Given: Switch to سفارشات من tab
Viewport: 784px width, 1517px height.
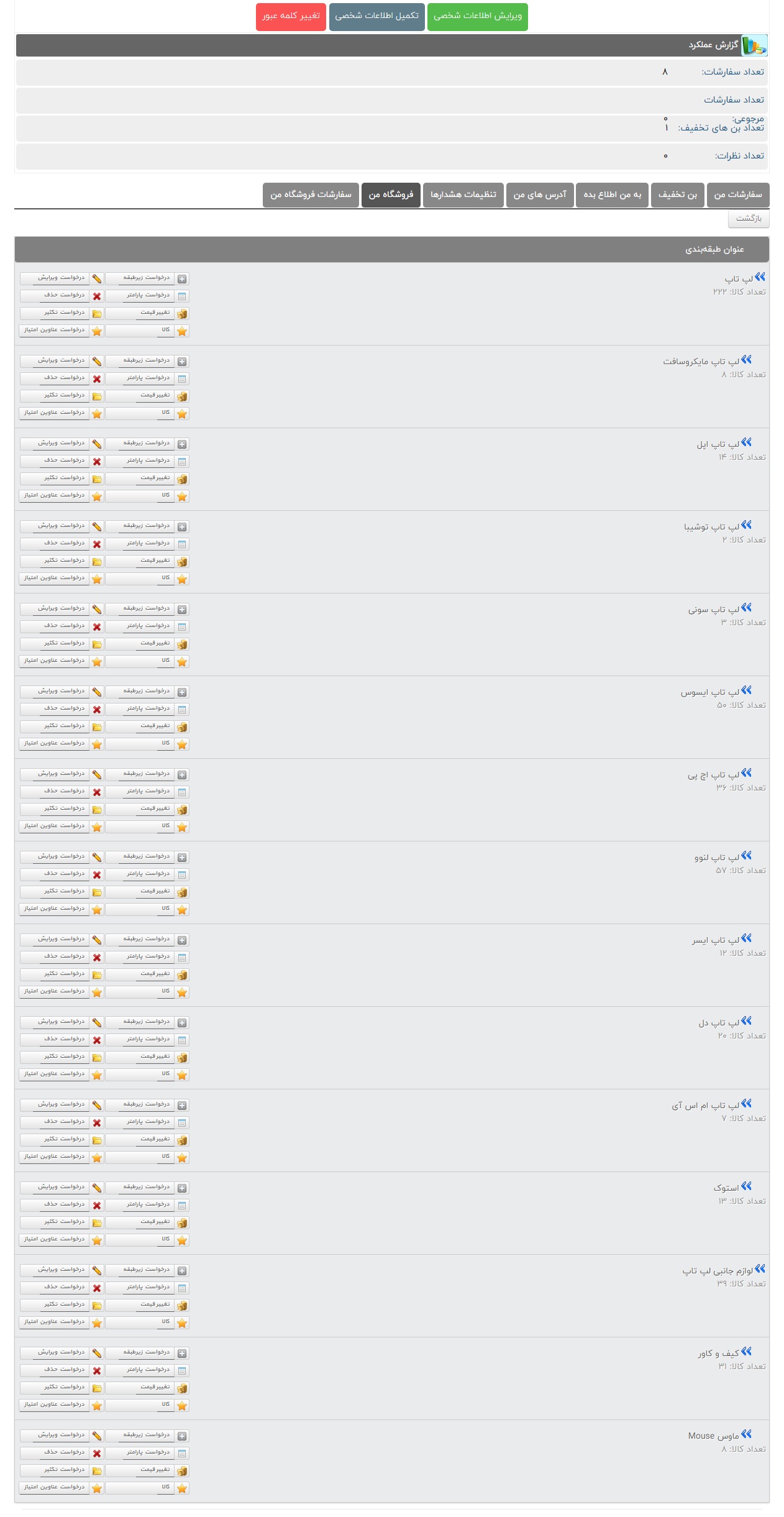Looking at the screenshot, I should (737, 195).
